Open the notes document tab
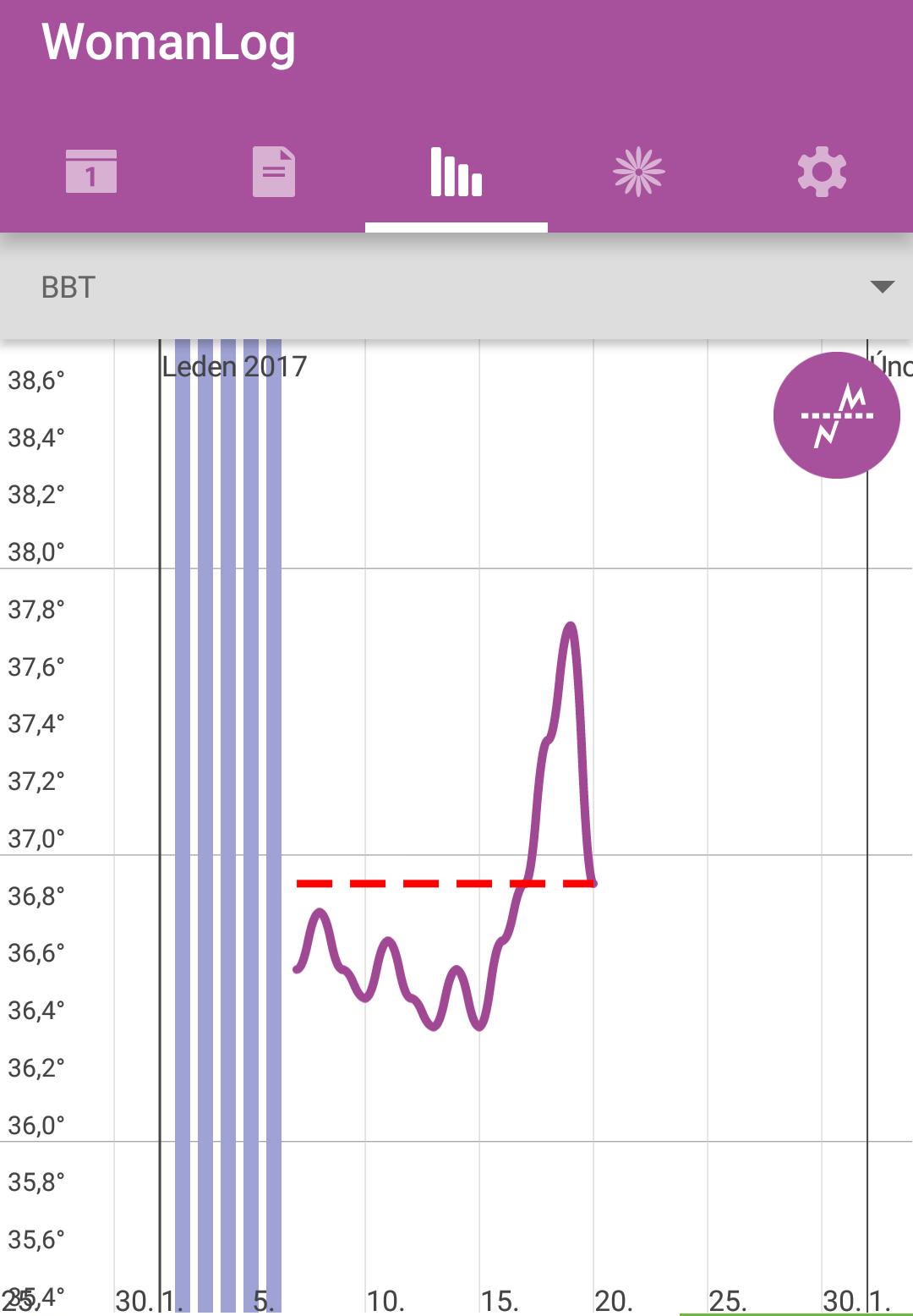The width and height of the screenshot is (913, 1316). coord(274,172)
